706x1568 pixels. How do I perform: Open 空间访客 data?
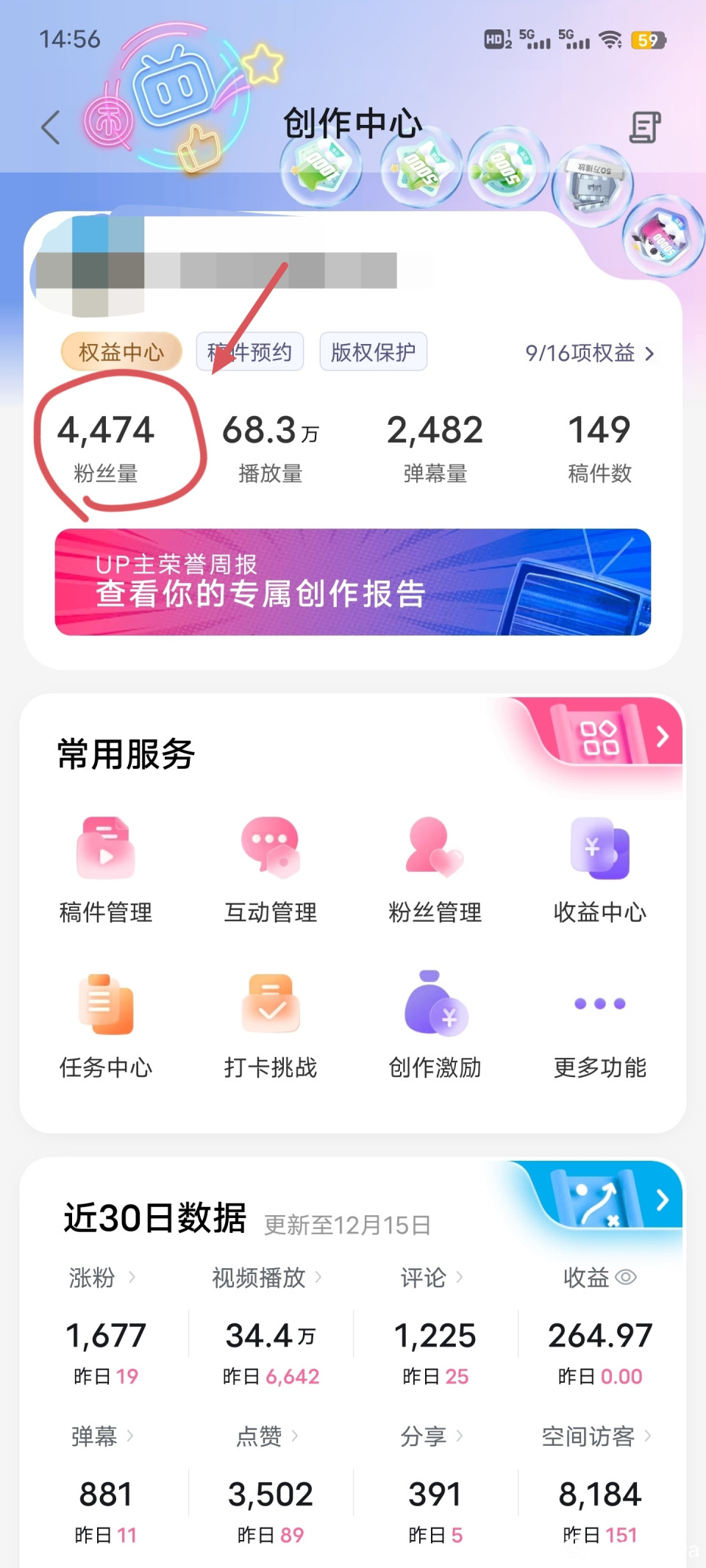click(x=596, y=1436)
